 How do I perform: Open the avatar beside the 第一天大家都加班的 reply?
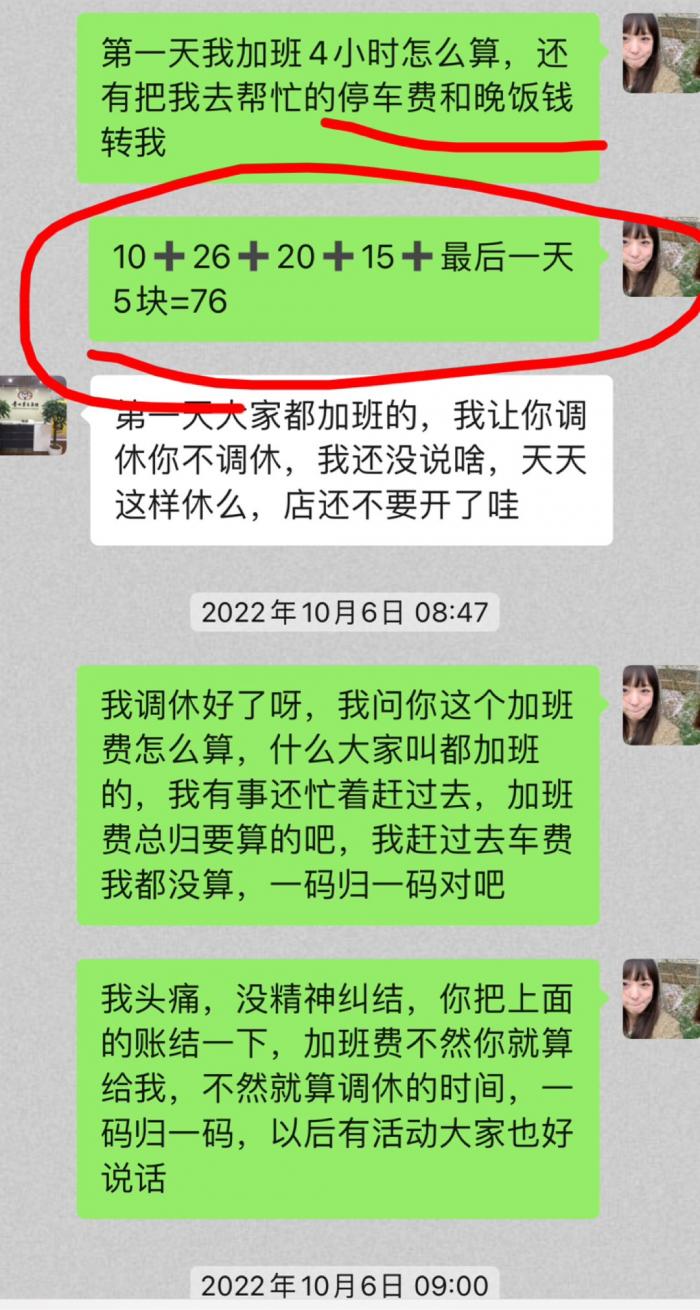click(x=33, y=415)
